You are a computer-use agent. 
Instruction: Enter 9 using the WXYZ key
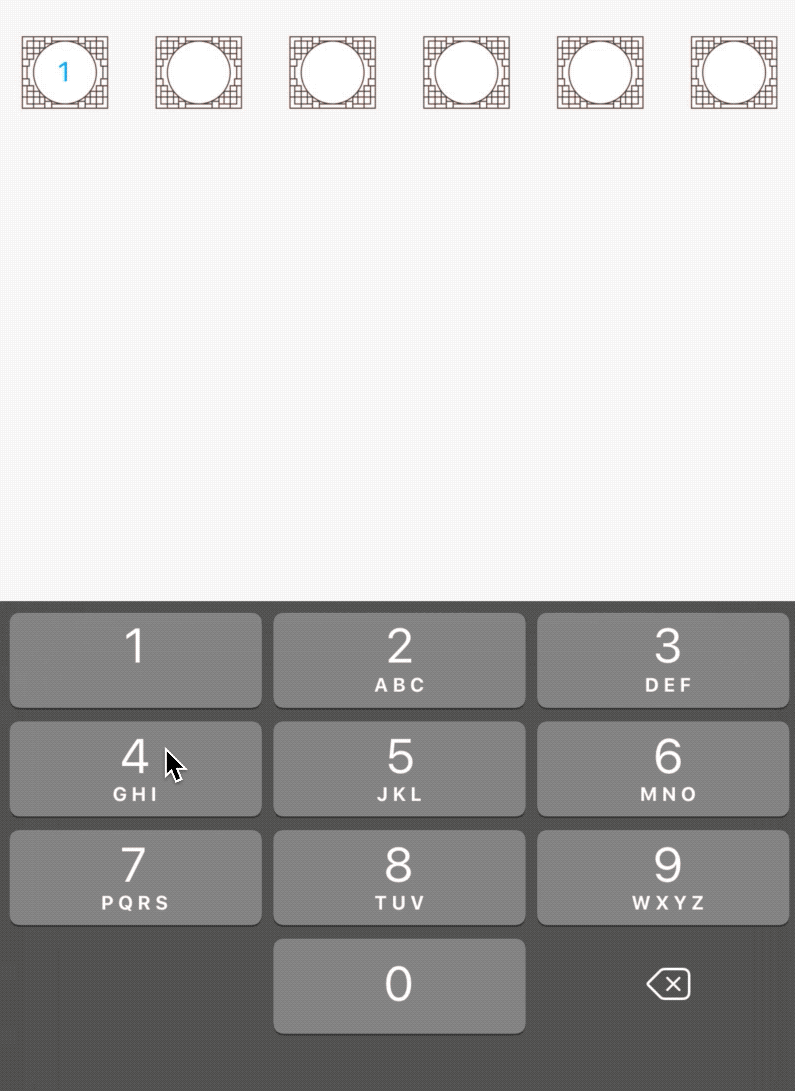[663, 877]
